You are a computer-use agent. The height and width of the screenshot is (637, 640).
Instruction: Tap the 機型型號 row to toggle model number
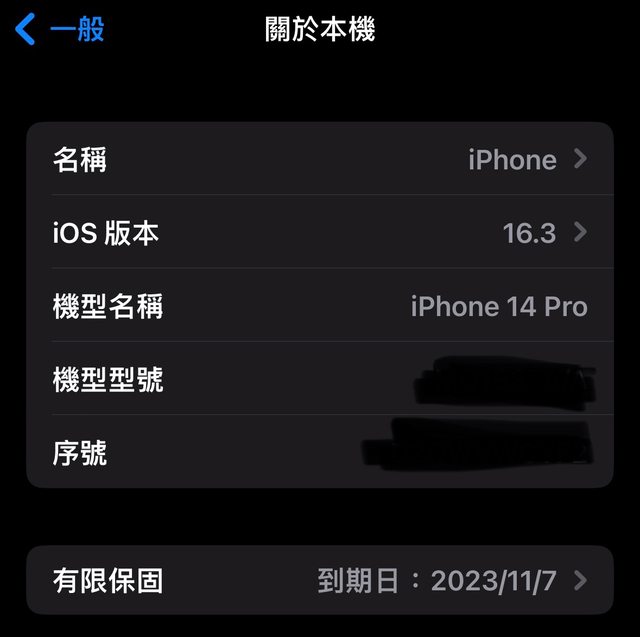click(x=319, y=380)
